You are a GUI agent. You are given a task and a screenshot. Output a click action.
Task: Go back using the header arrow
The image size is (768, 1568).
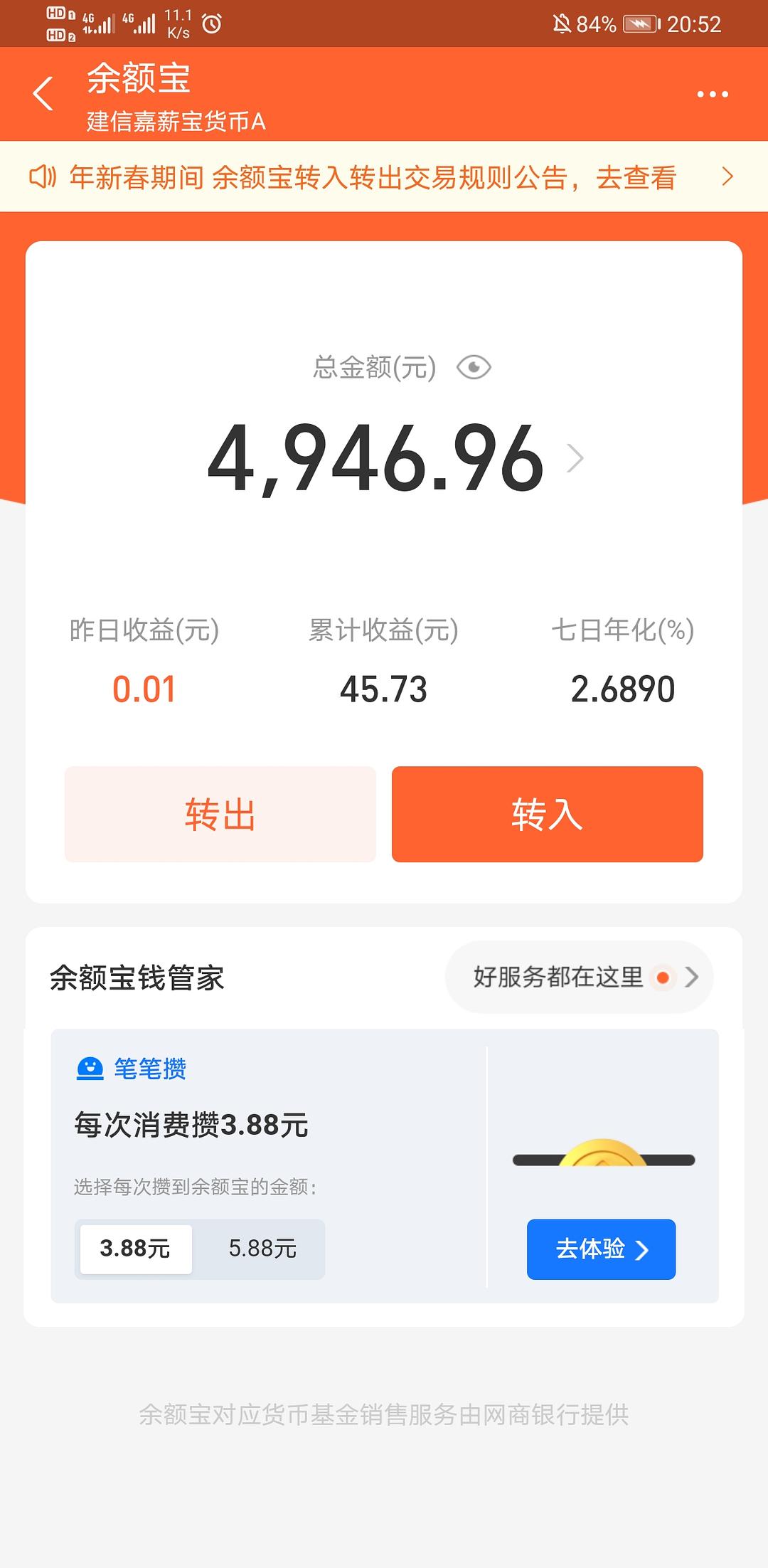43,93
